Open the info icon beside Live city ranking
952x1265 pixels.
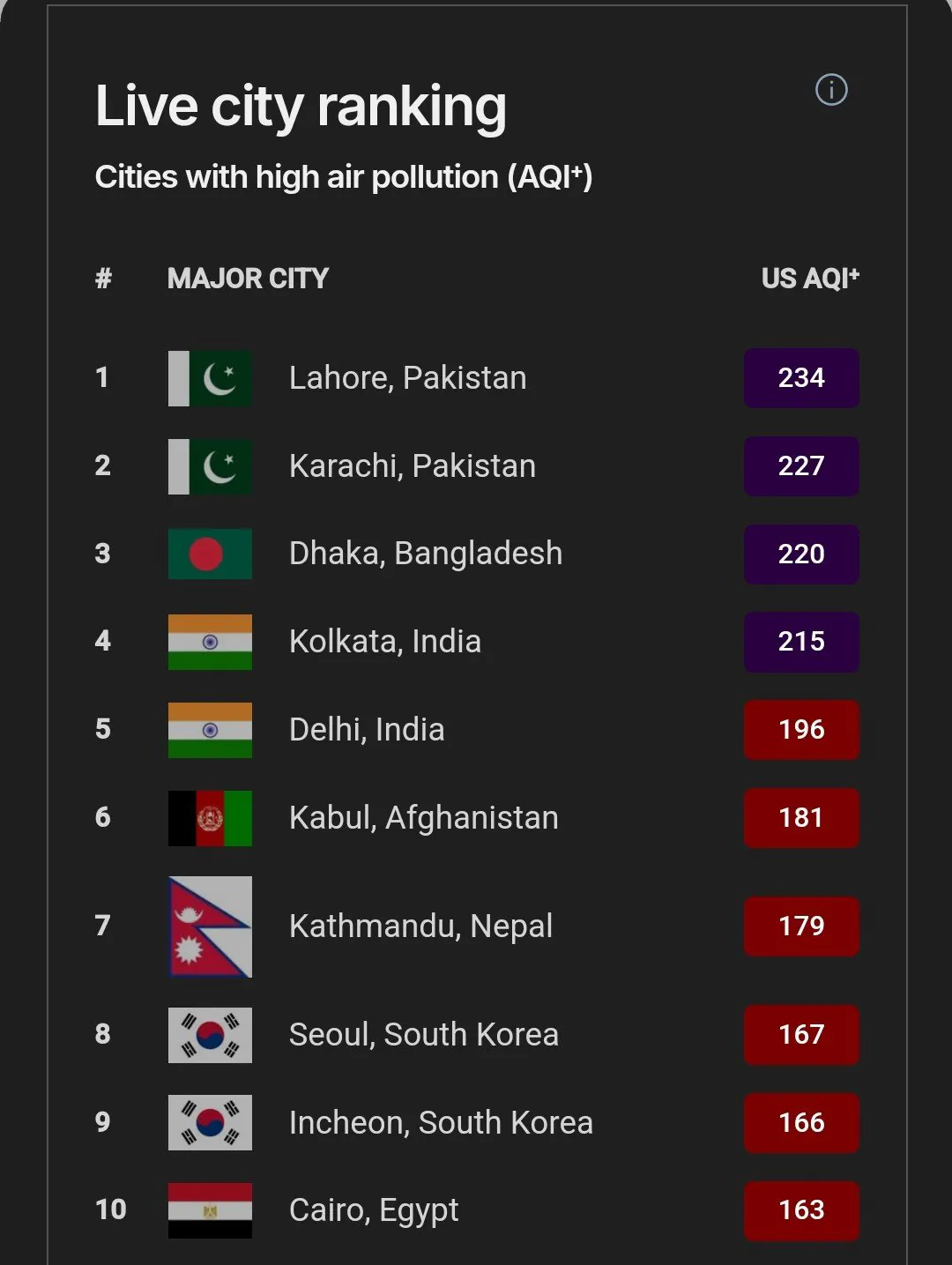click(x=830, y=90)
